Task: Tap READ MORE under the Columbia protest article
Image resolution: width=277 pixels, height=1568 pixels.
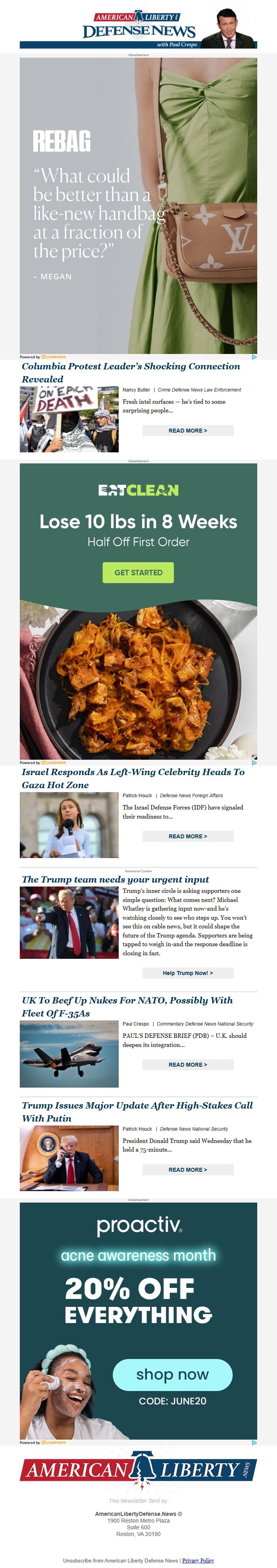Action: tap(187, 430)
